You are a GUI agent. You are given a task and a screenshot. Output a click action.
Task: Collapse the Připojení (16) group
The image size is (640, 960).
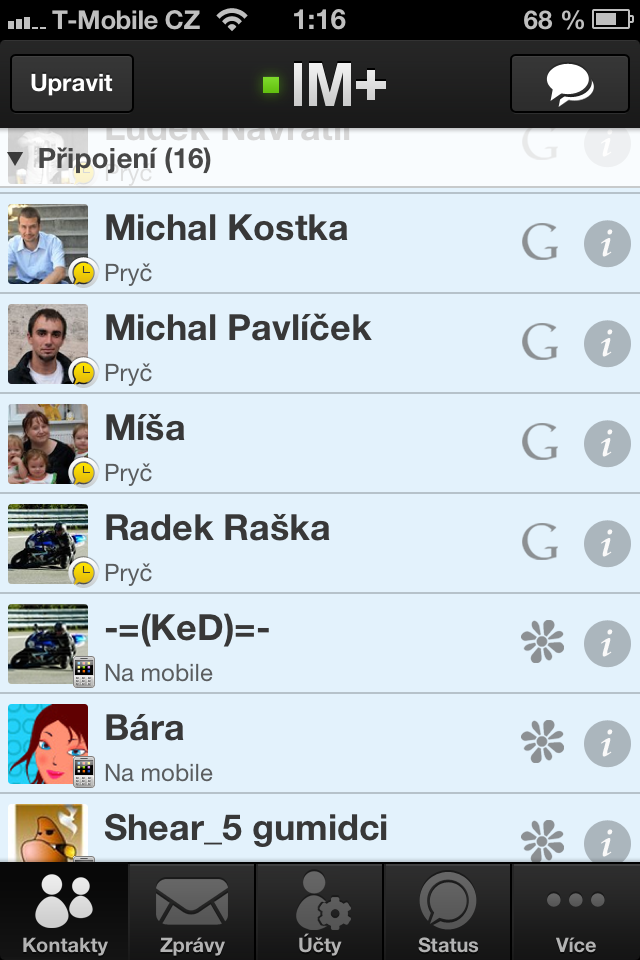110,159
